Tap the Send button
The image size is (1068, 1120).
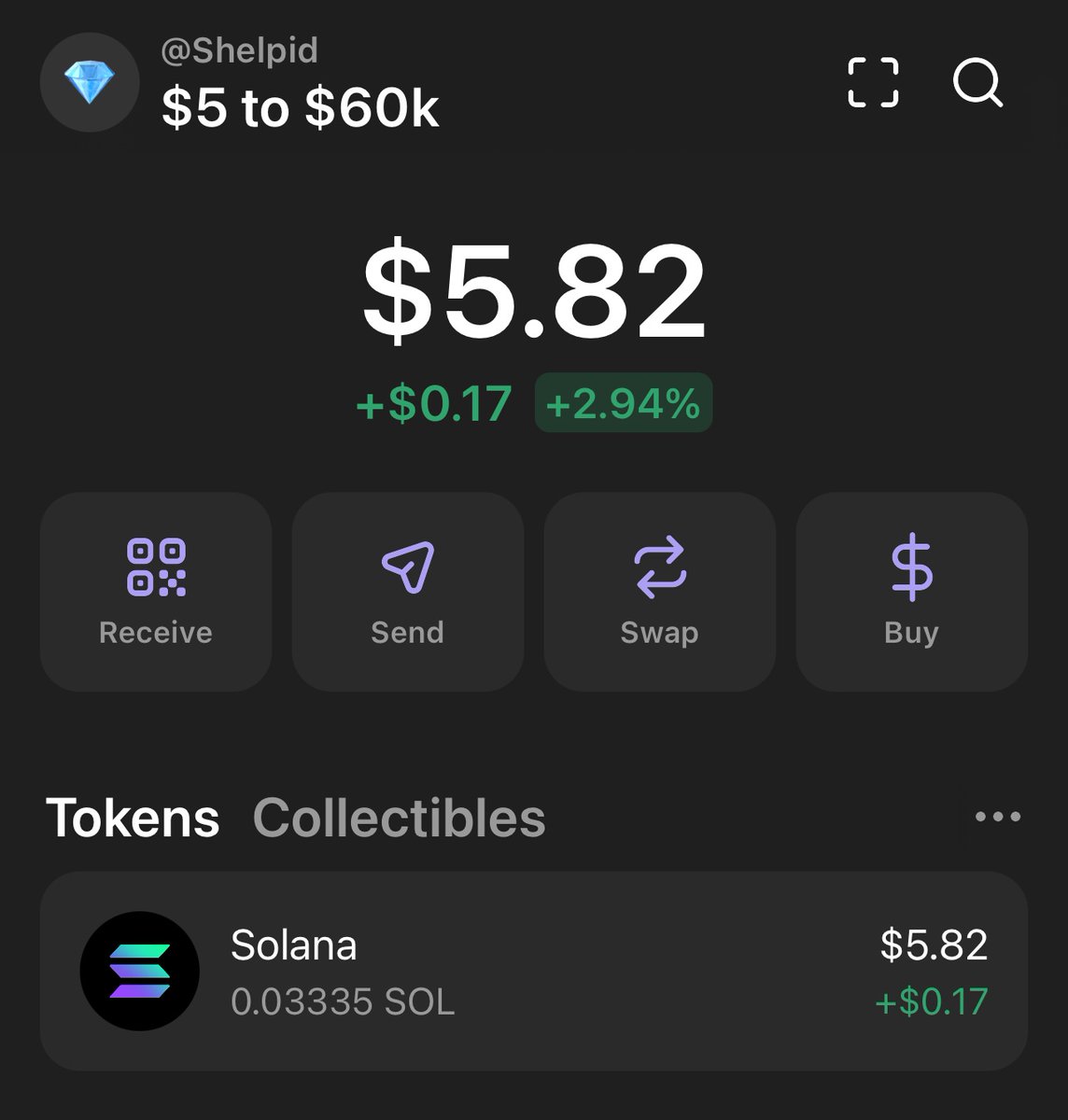pos(408,592)
